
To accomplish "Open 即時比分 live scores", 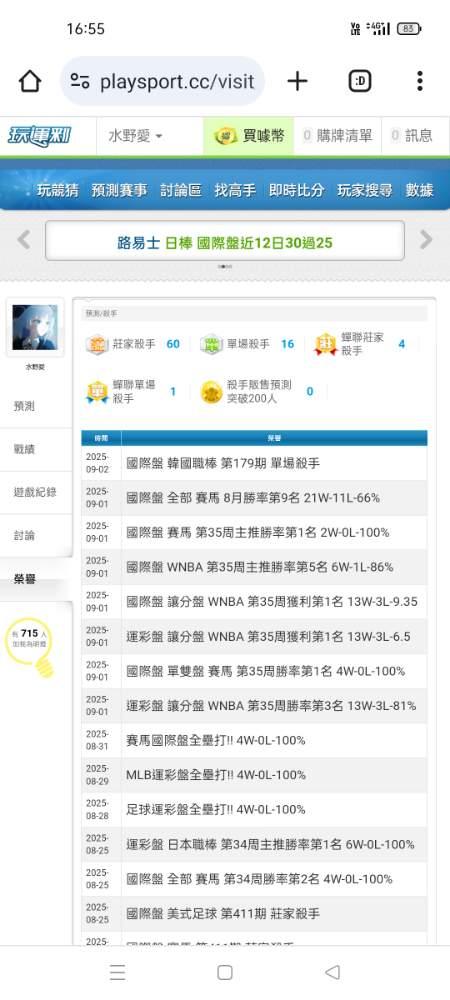I will pos(296,190).
